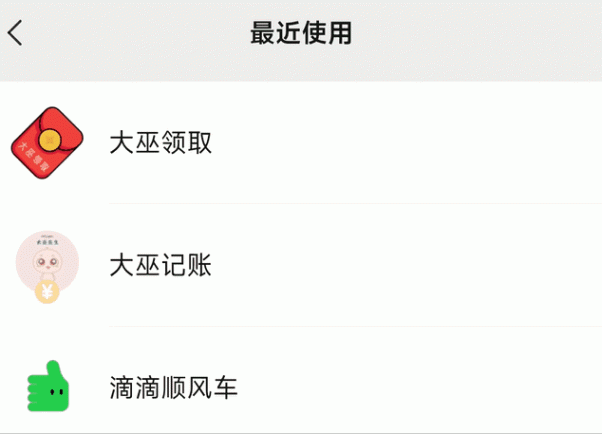Launch 滴滴顺风车 from recent list
Screen dimensions: 602x434
pos(173,388)
